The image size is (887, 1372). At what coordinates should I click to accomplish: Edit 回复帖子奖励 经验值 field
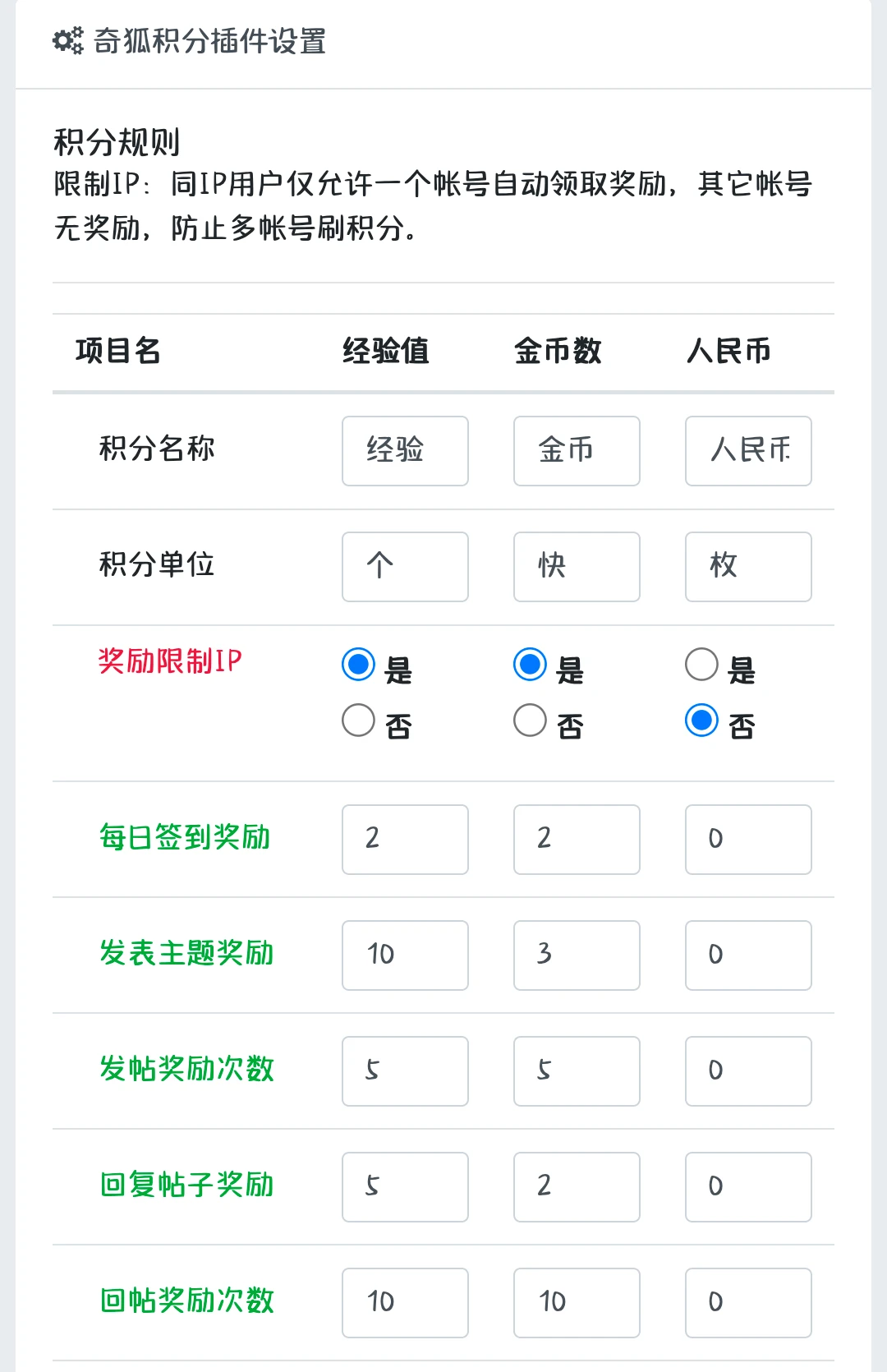(405, 1187)
